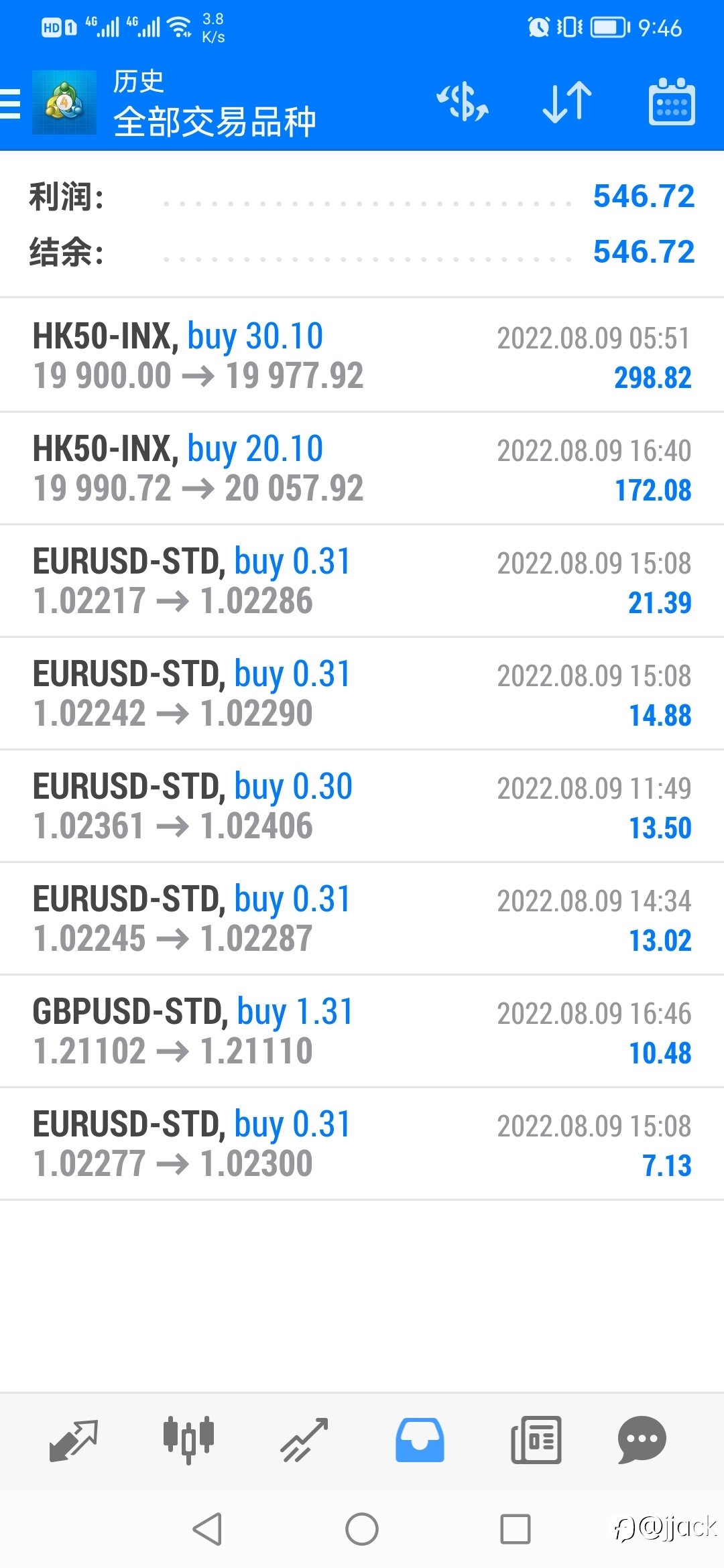Open the GBPUSD-STD buy 1.31 trade
Image resolution: width=724 pixels, height=1568 pixels.
click(x=362, y=1031)
